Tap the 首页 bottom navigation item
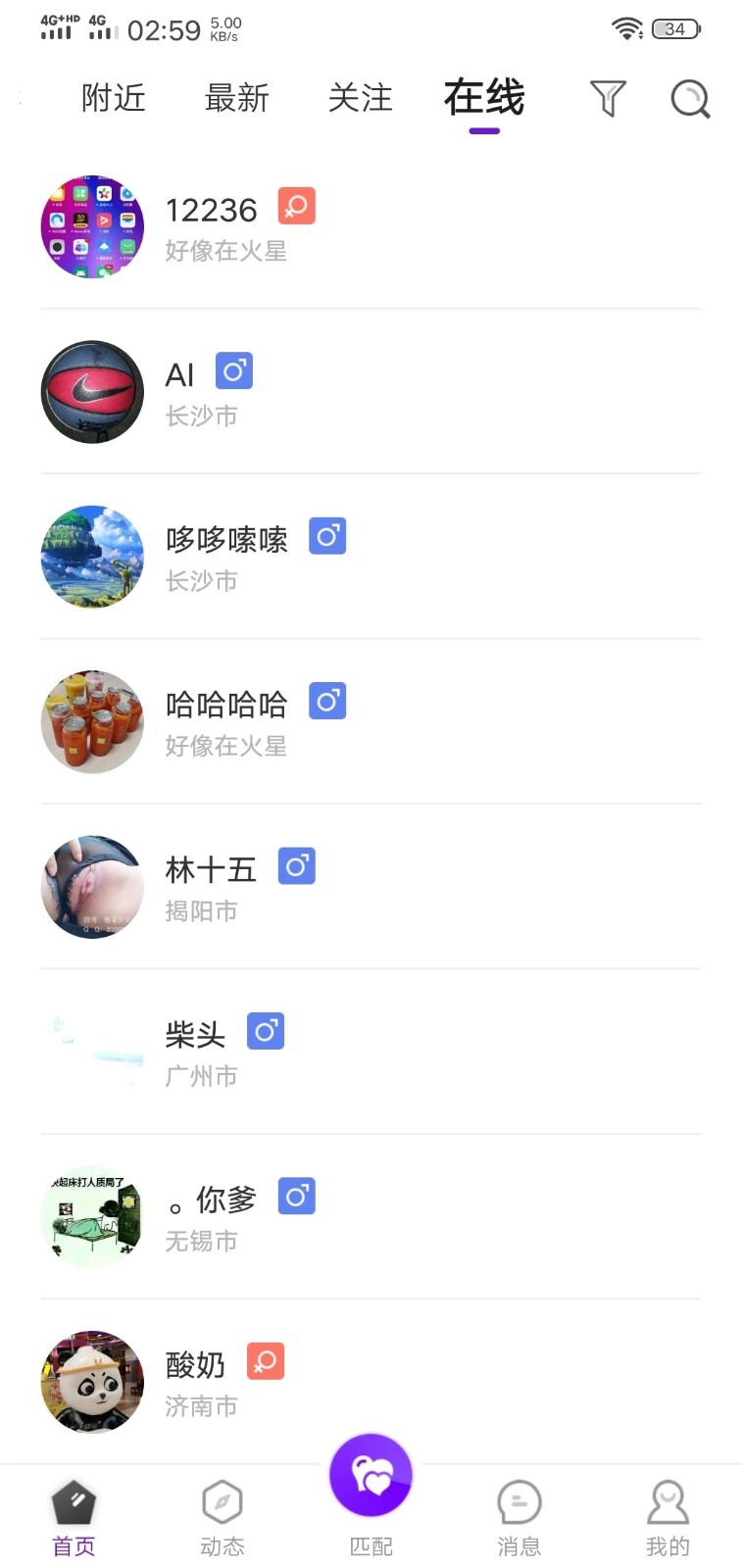742x1568 pixels. tap(74, 1517)
